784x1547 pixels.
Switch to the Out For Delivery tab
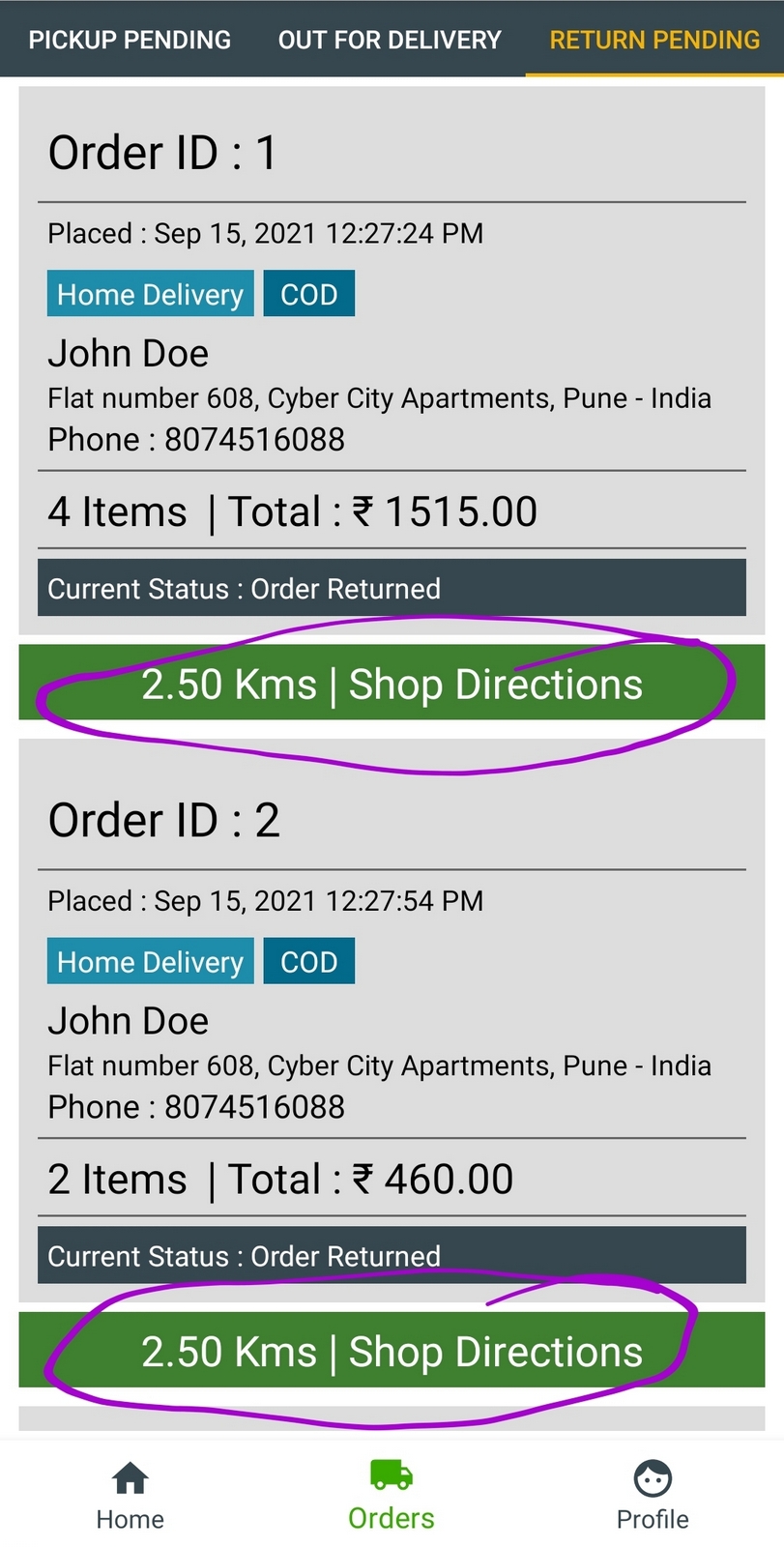click(x=390, y=40)
